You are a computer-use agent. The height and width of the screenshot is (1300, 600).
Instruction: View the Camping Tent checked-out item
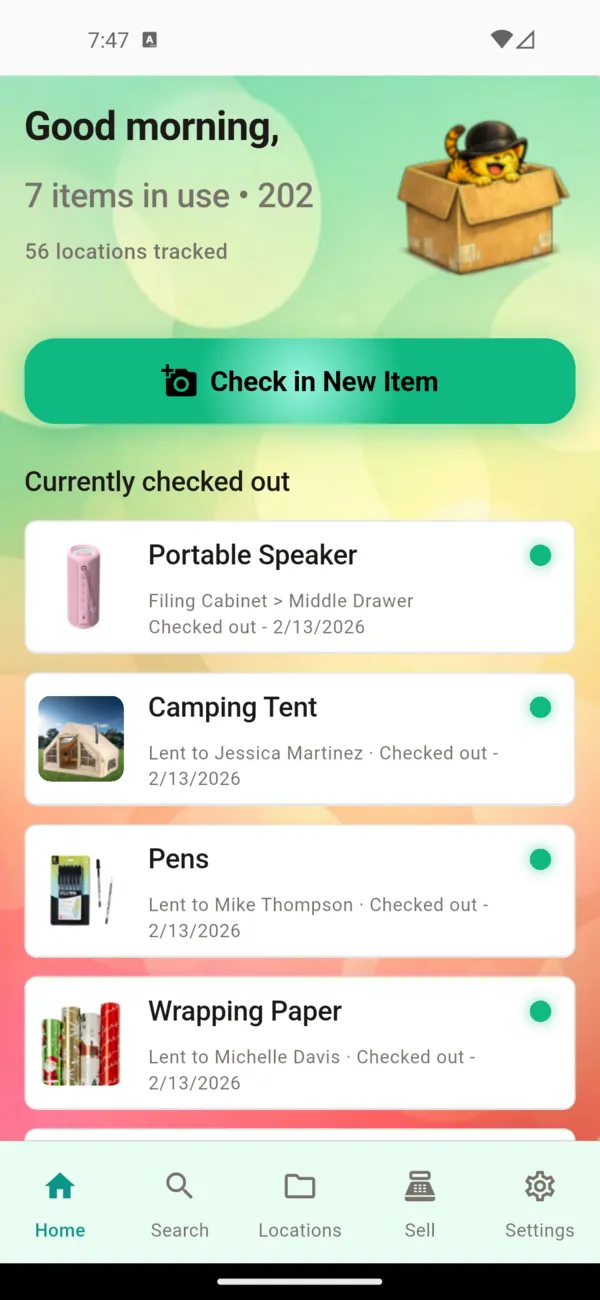pyautogui.click(x=300, y=739)
